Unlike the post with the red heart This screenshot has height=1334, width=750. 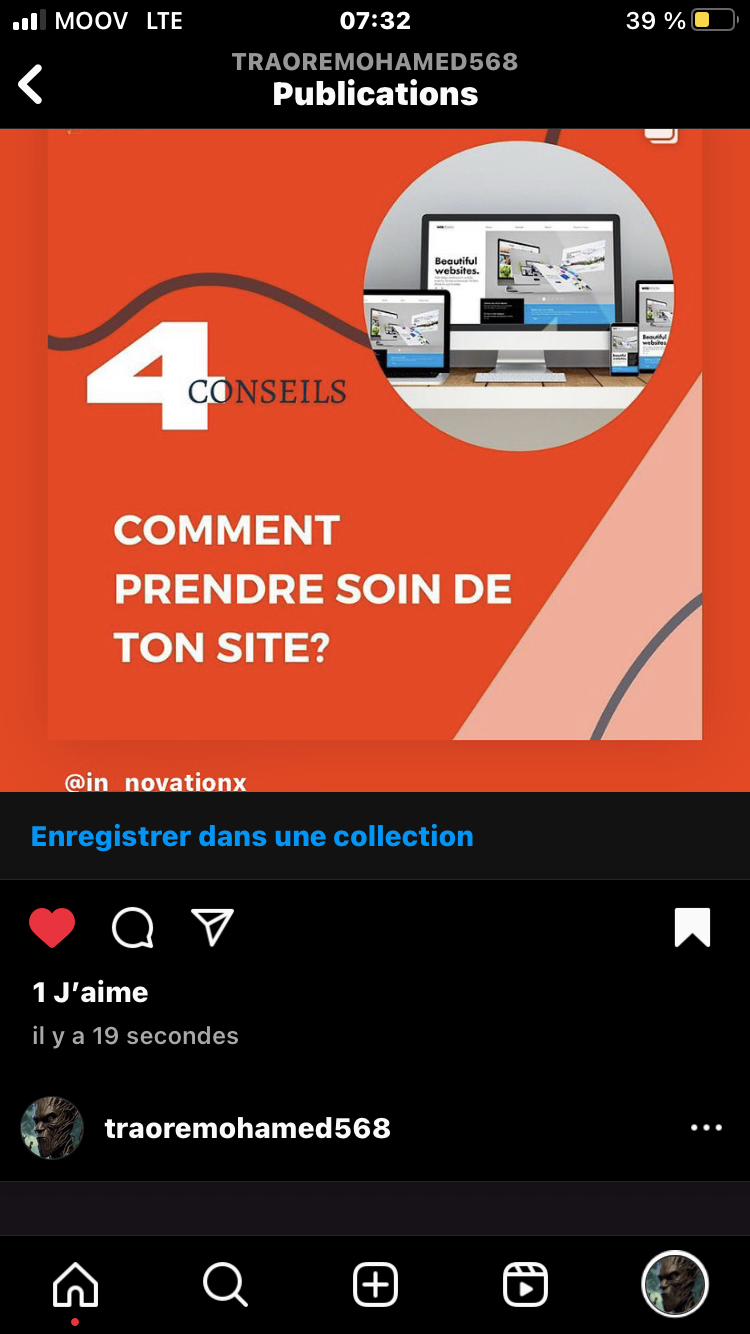[52, 928]
